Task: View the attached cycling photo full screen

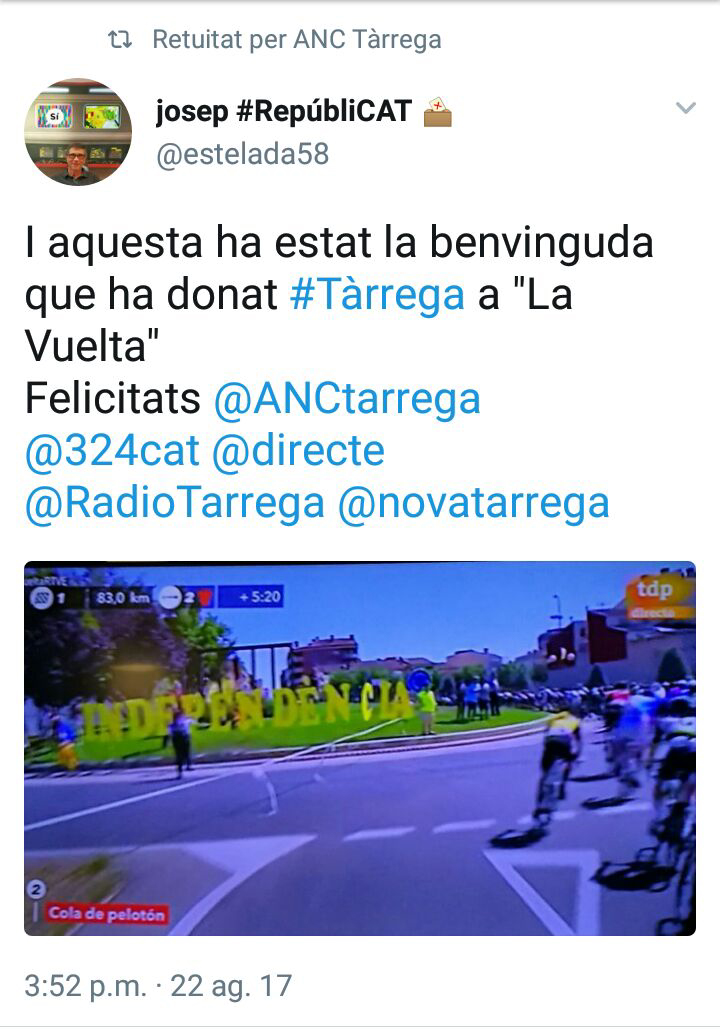Action: (x=360, y=748)
